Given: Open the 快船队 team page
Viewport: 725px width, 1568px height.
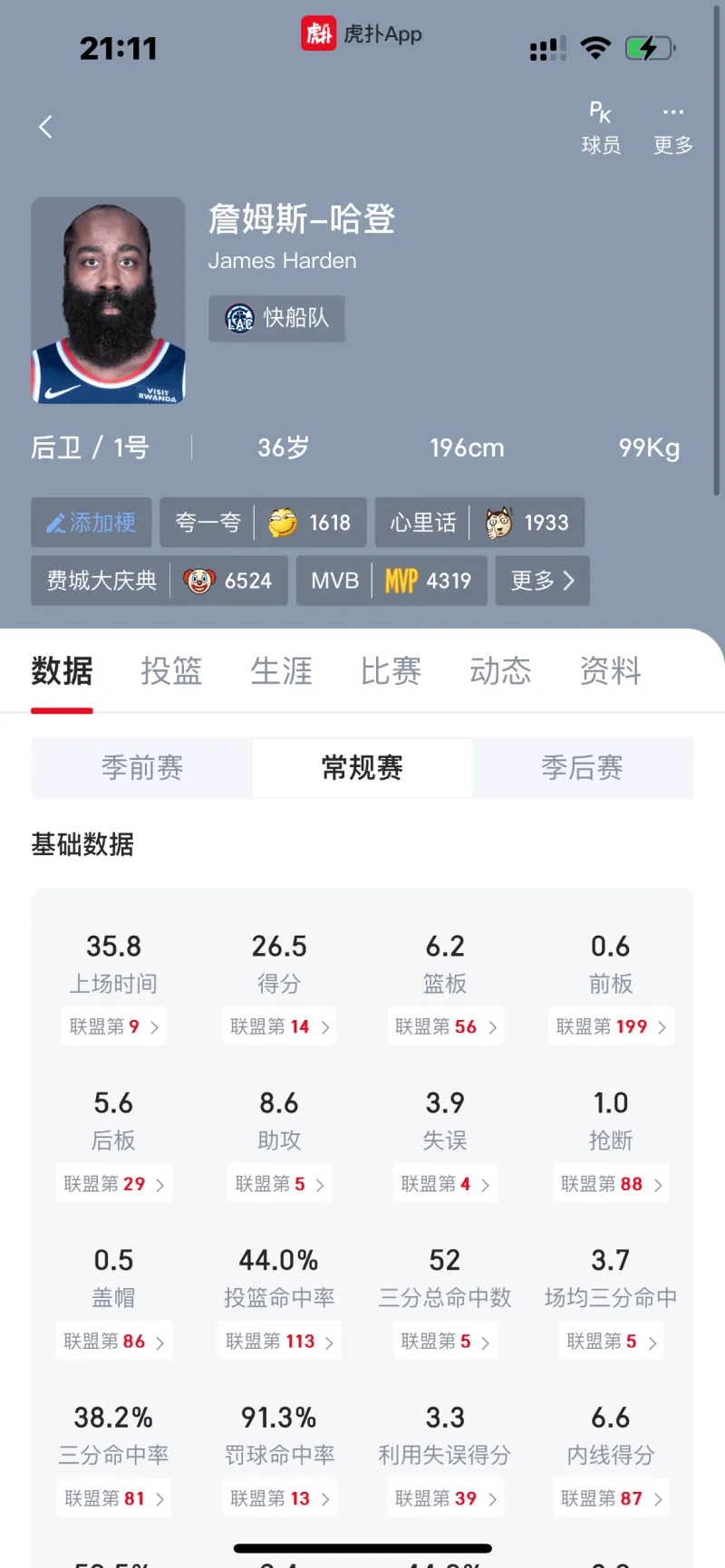Looking at the screenshot, I should tap(276, 318).
